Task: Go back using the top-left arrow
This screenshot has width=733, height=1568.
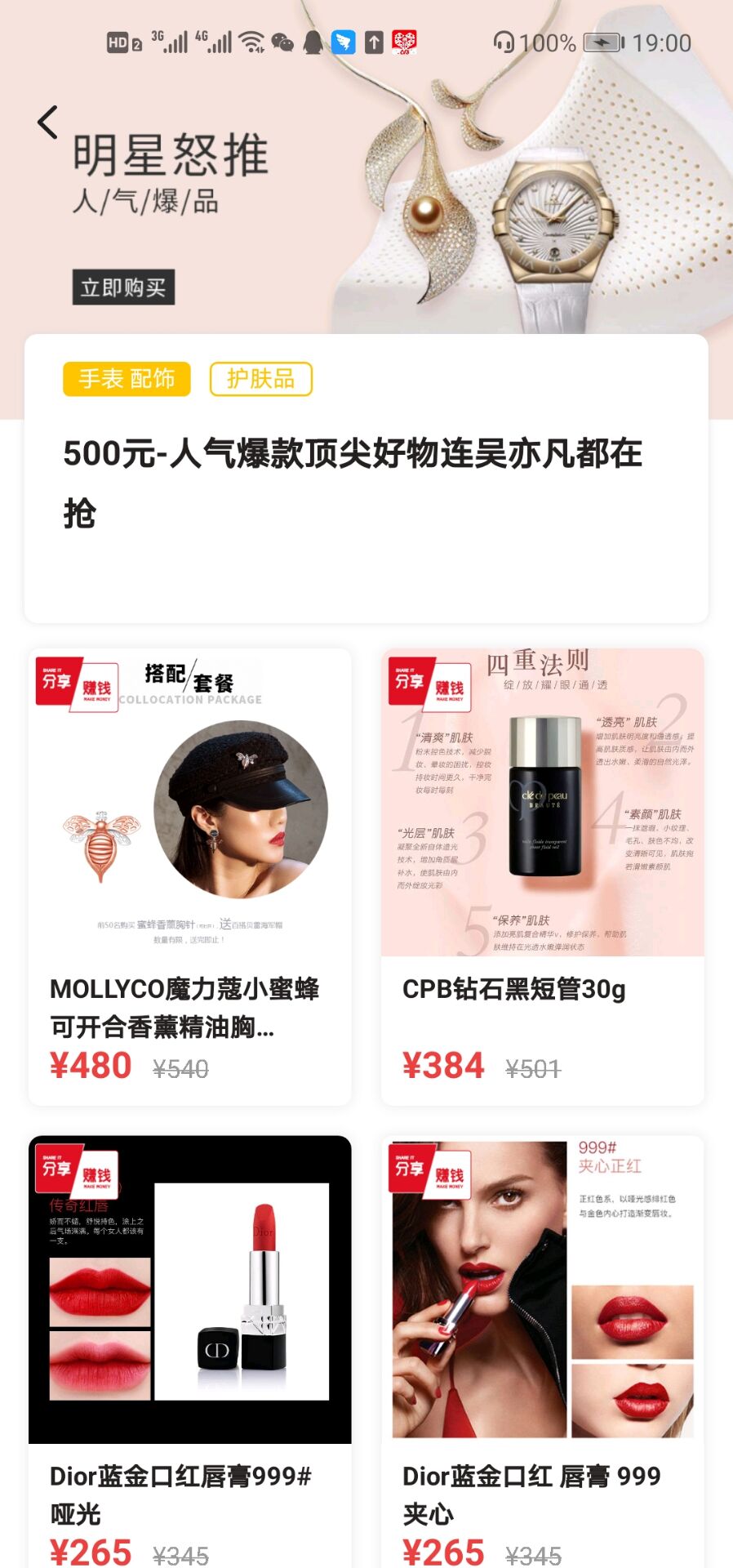Action: click(x=48, y=122)
